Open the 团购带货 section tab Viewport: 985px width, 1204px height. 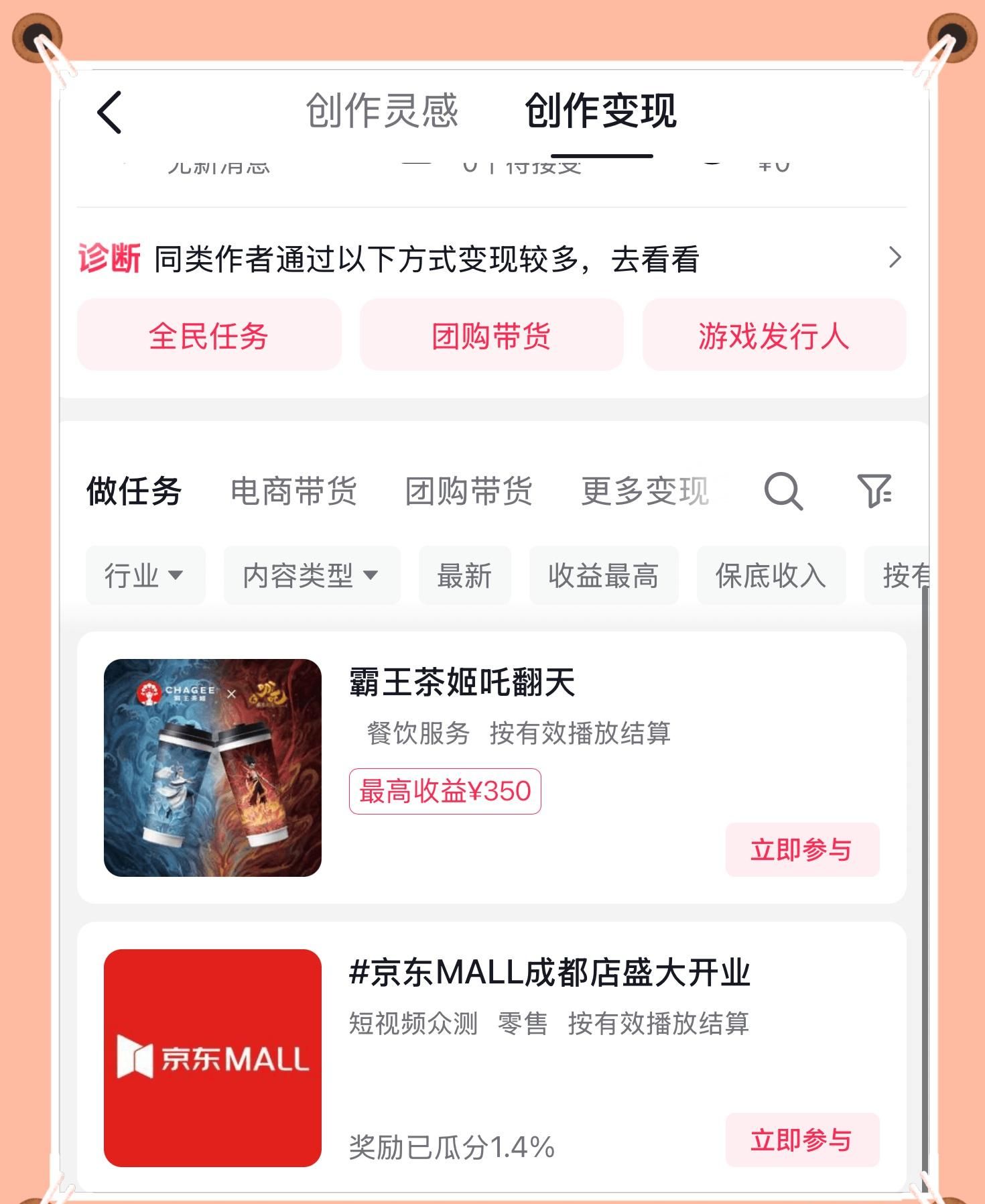[468, 491]
